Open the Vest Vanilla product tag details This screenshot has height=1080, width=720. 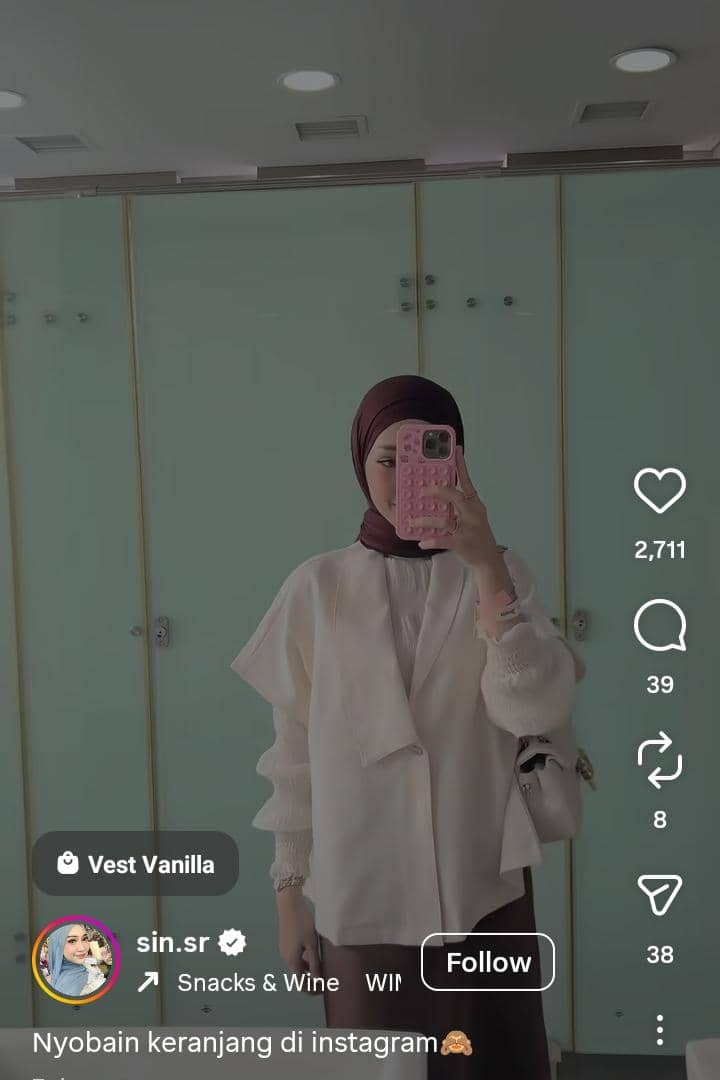(134, 865)
